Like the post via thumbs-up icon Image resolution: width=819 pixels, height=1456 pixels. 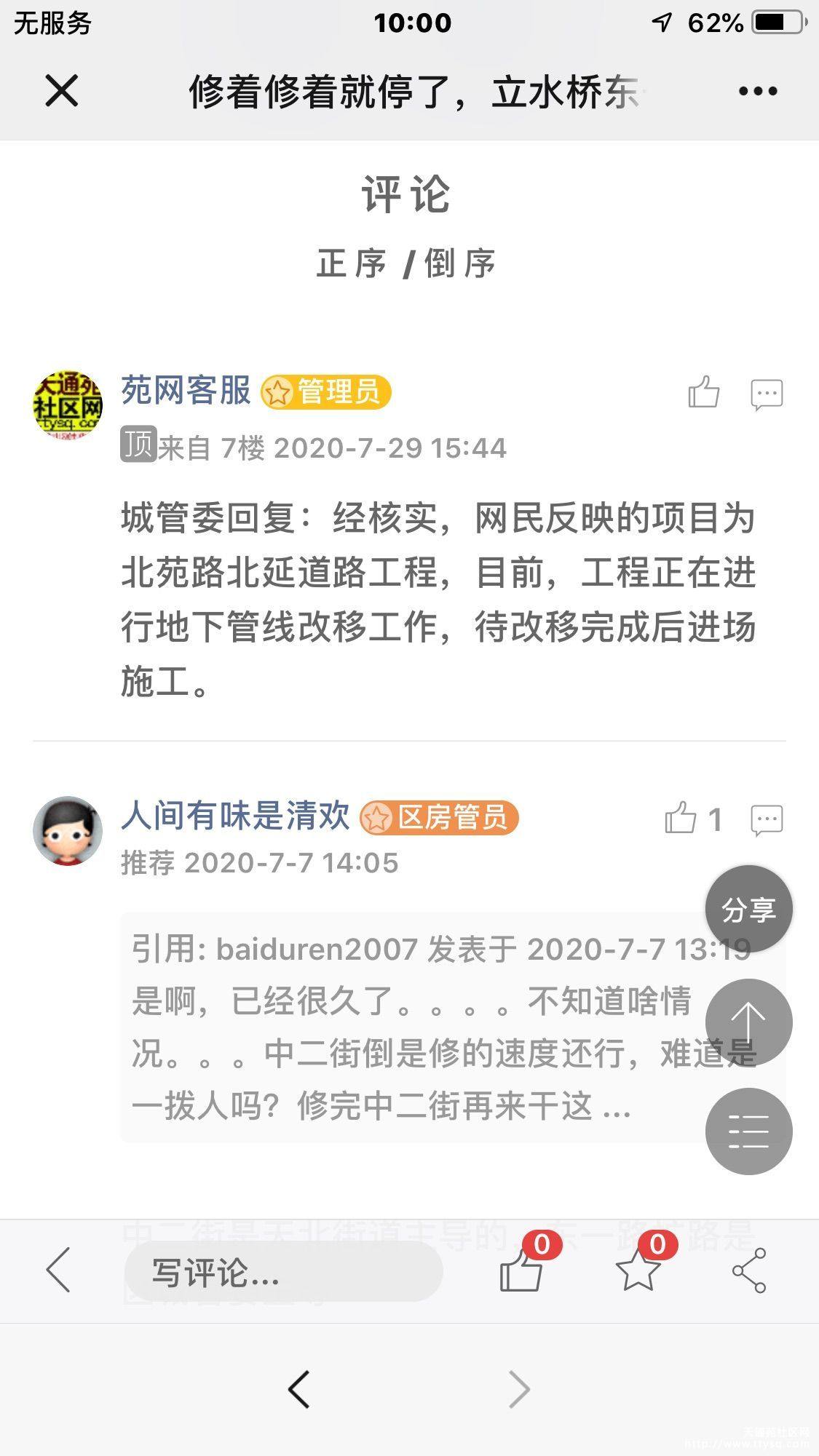(522, 1270)
